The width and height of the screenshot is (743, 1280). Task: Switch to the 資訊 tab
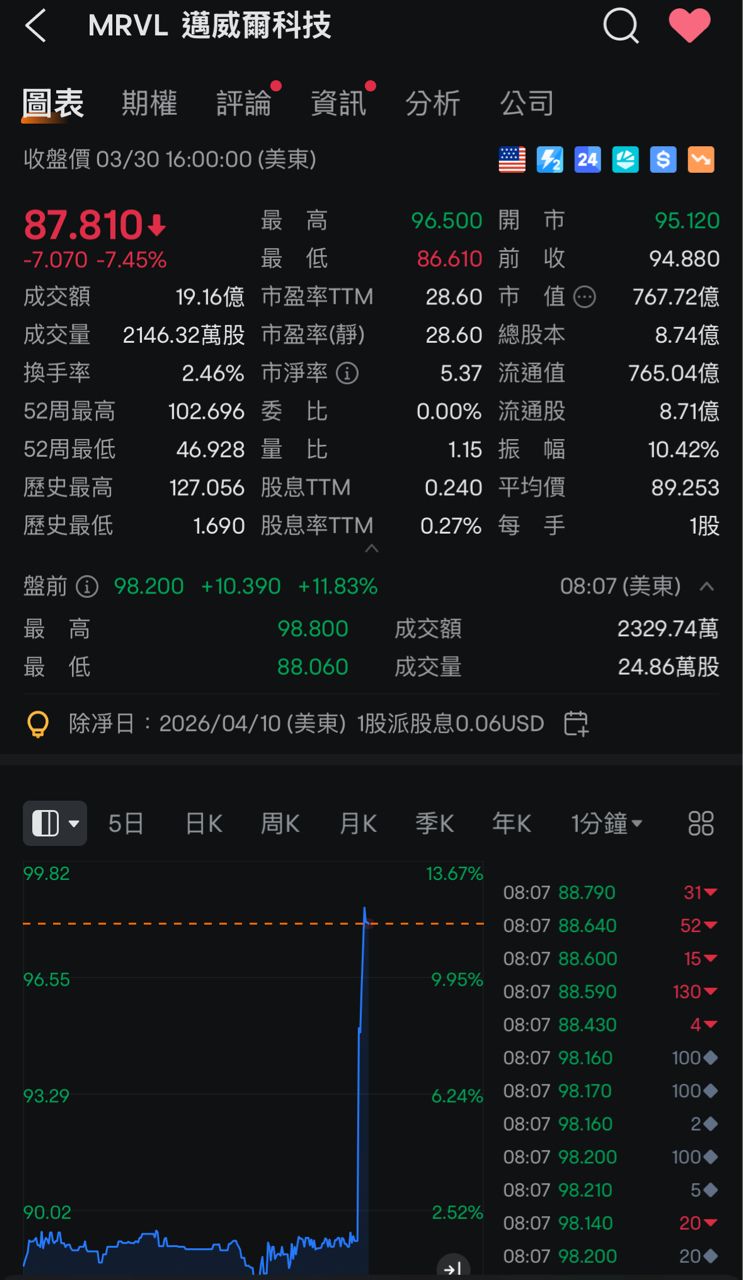pyautogui.click(x=338, y=103)
